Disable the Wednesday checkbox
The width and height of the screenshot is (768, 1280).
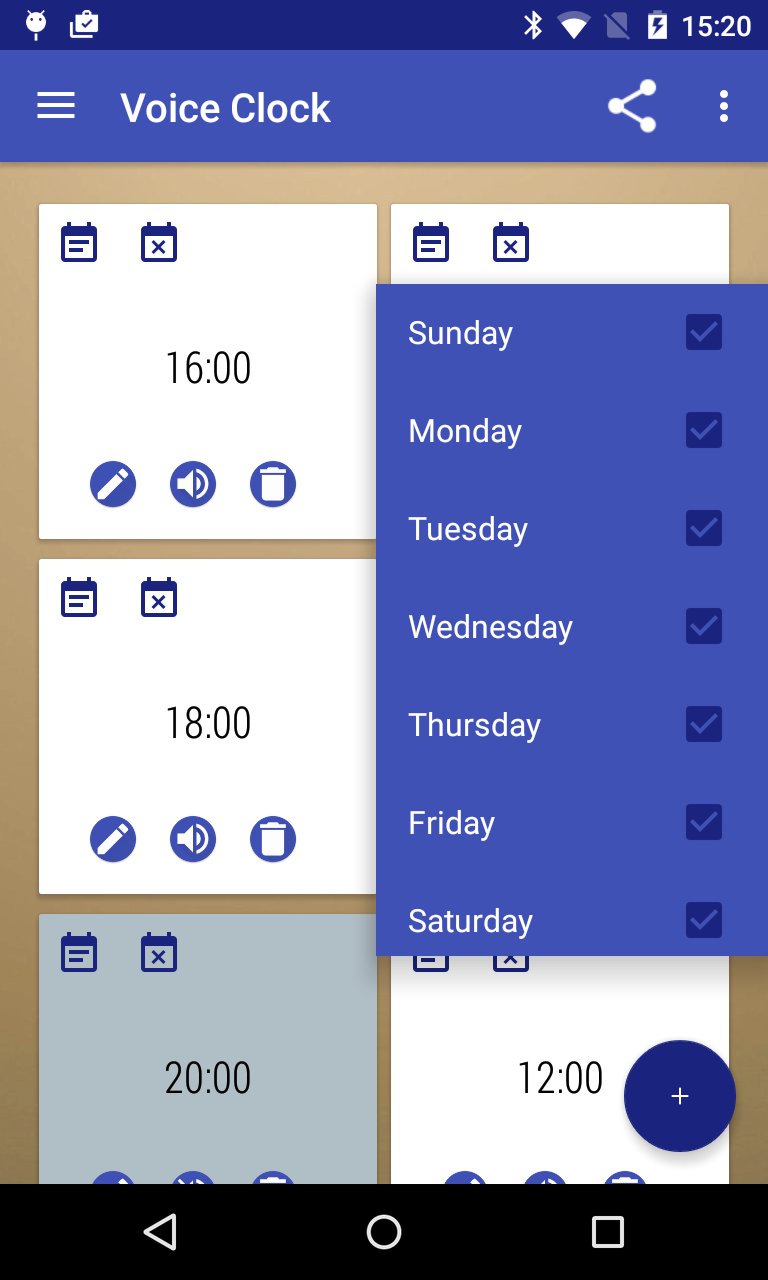point(703,626)
